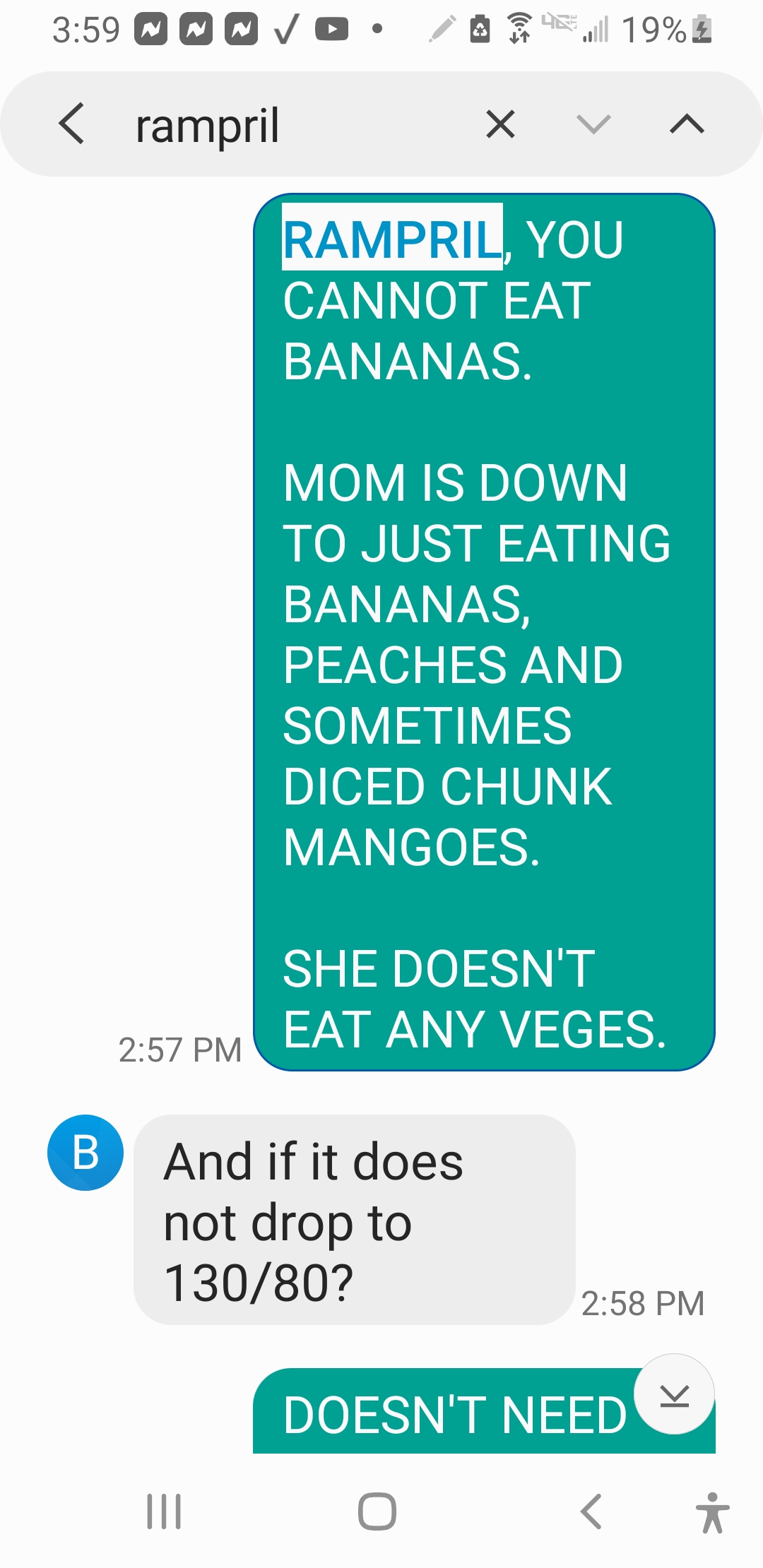Jump to the bottom of the conversation
The height and width of the screenshot is (1568, 763).
click(674, 1394)
